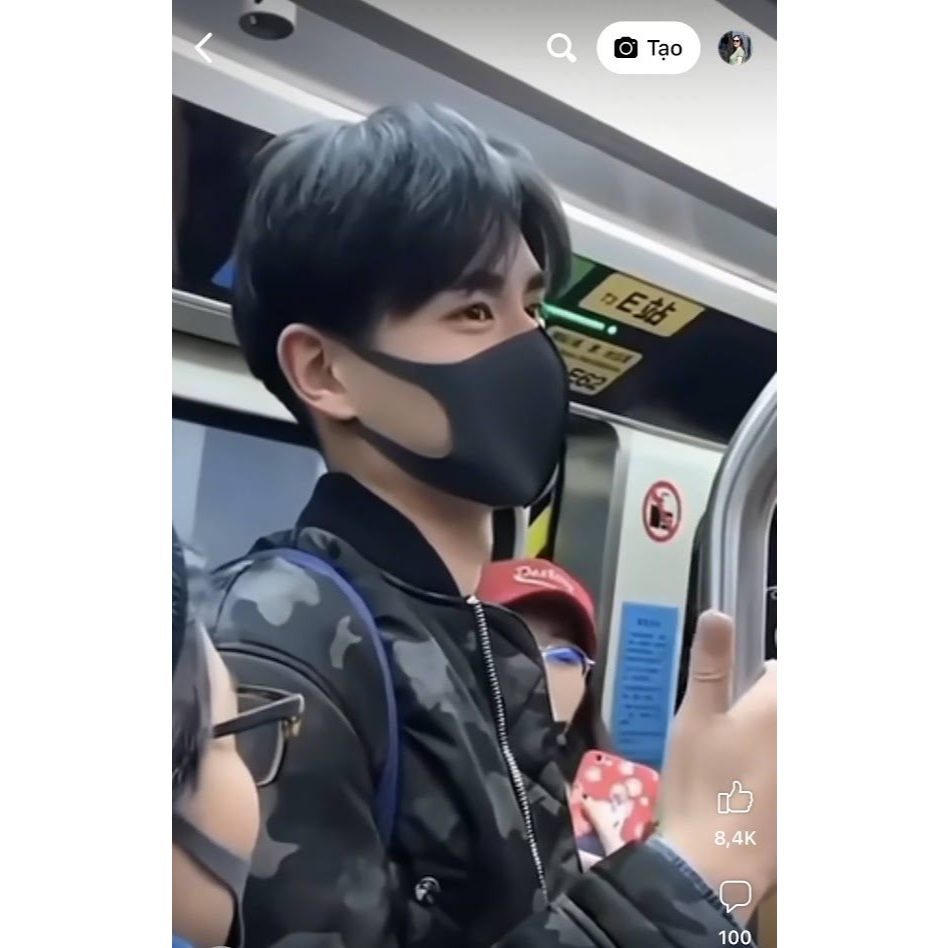This screenshot has width=948, height=948.
Task: Open the comments on this video
Action: coord(735,895)
